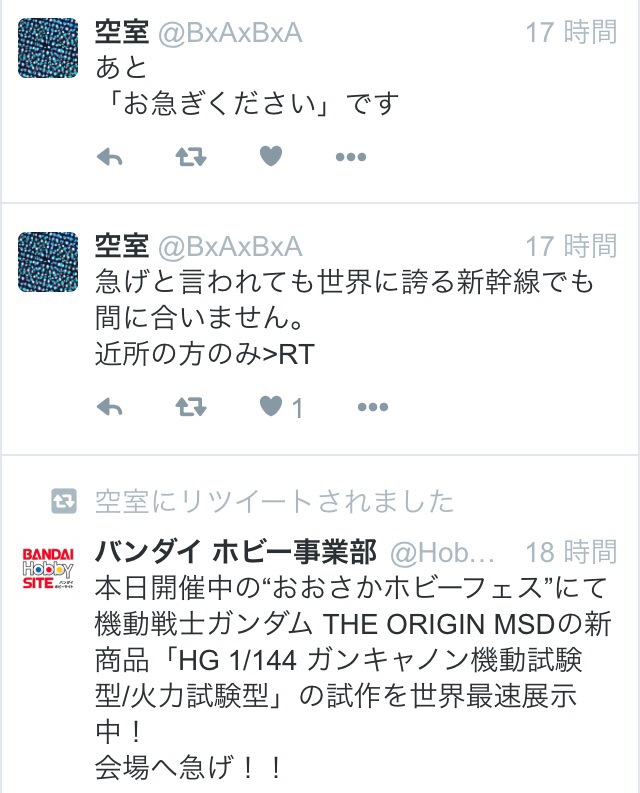Open 空室 avatar on the 「お急ぎください」 tweet
This screenshot has width=640, height=793.
(x=48, y=48)
